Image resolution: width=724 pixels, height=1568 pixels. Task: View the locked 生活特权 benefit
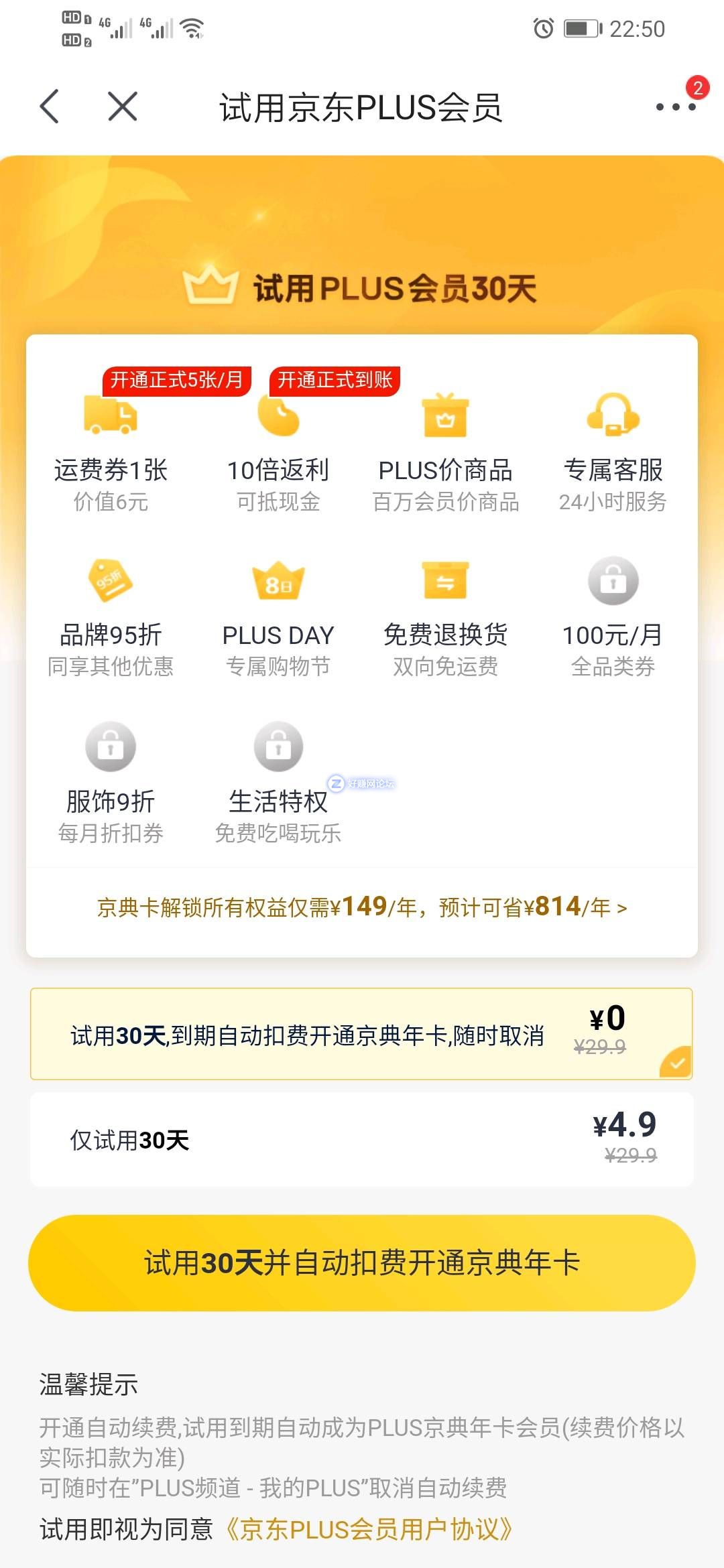coord(278,782)
